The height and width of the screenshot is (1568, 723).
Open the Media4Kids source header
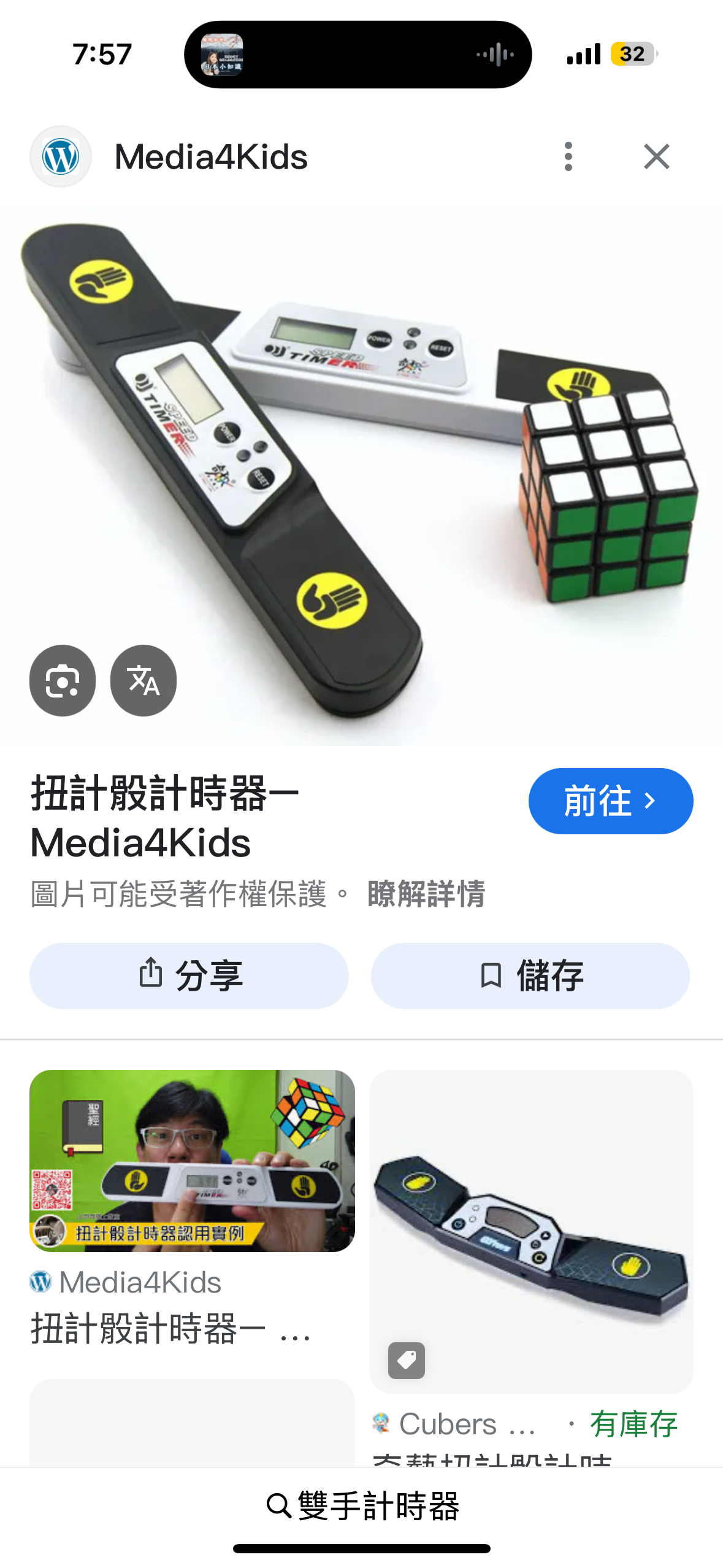click(210, 156)
